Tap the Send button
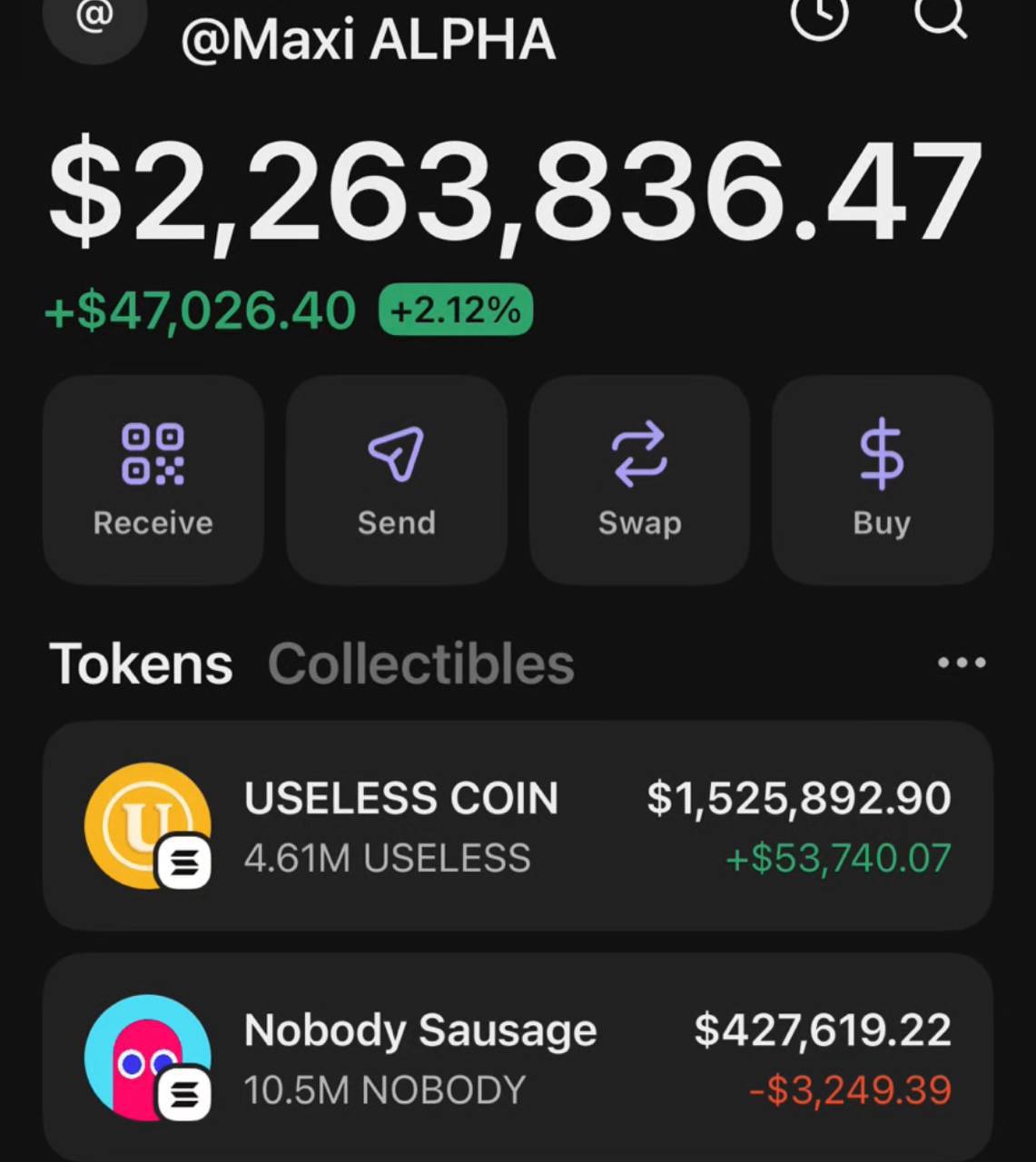 396,480
